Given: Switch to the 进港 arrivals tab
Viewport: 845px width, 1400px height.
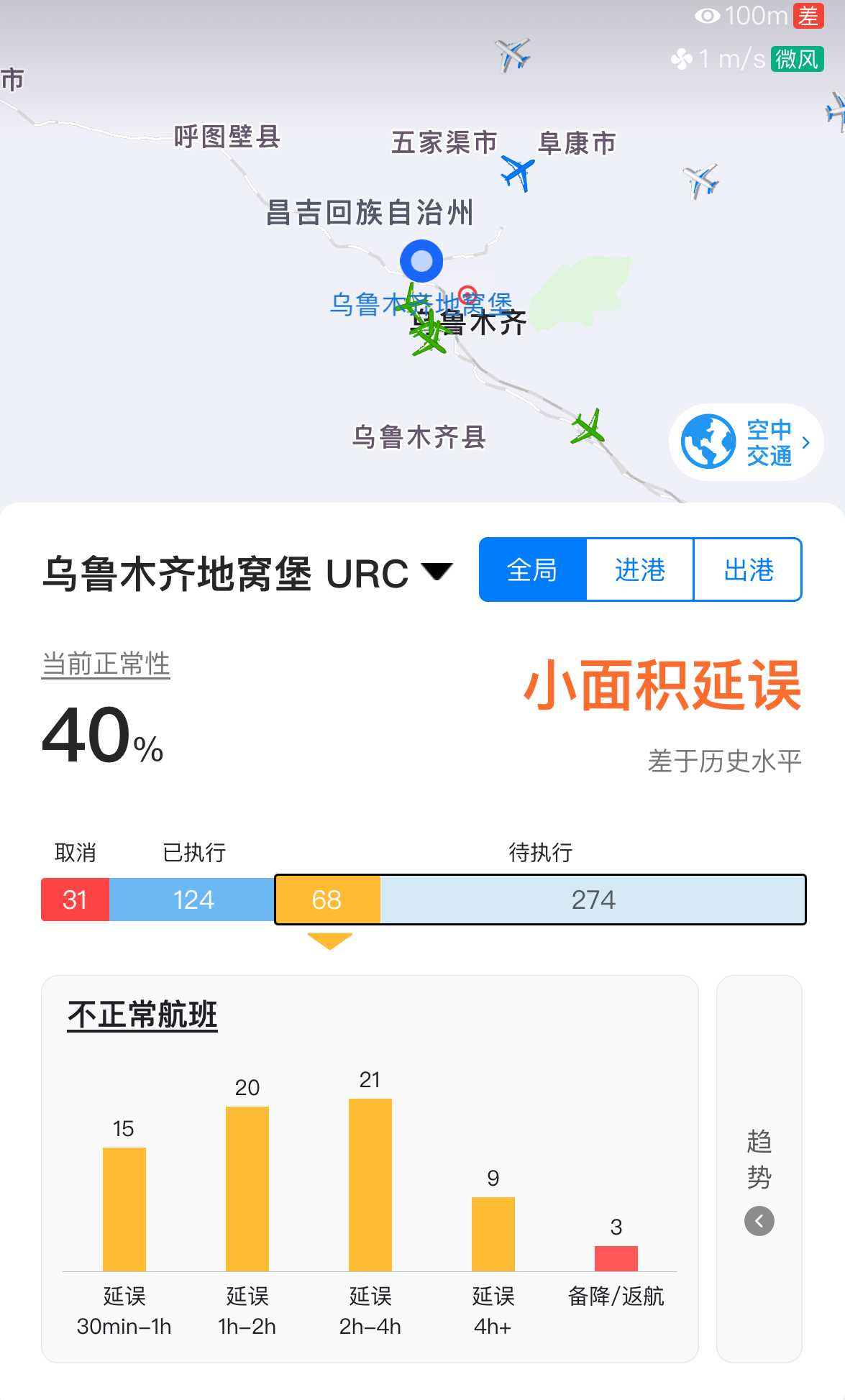Looking at the screenshot, I should point(640,569).
